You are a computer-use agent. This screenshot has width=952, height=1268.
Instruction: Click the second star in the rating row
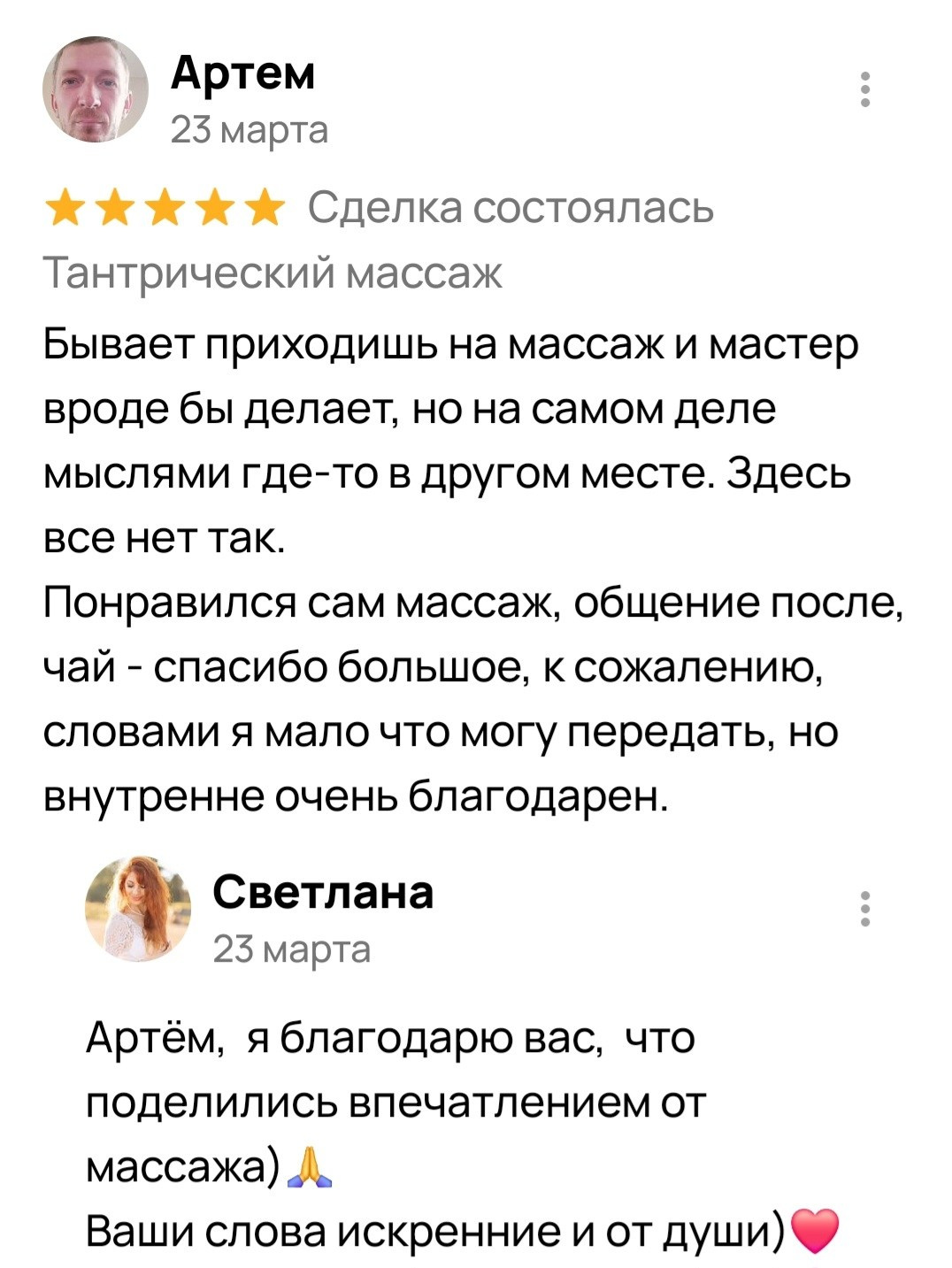(115, 207)
